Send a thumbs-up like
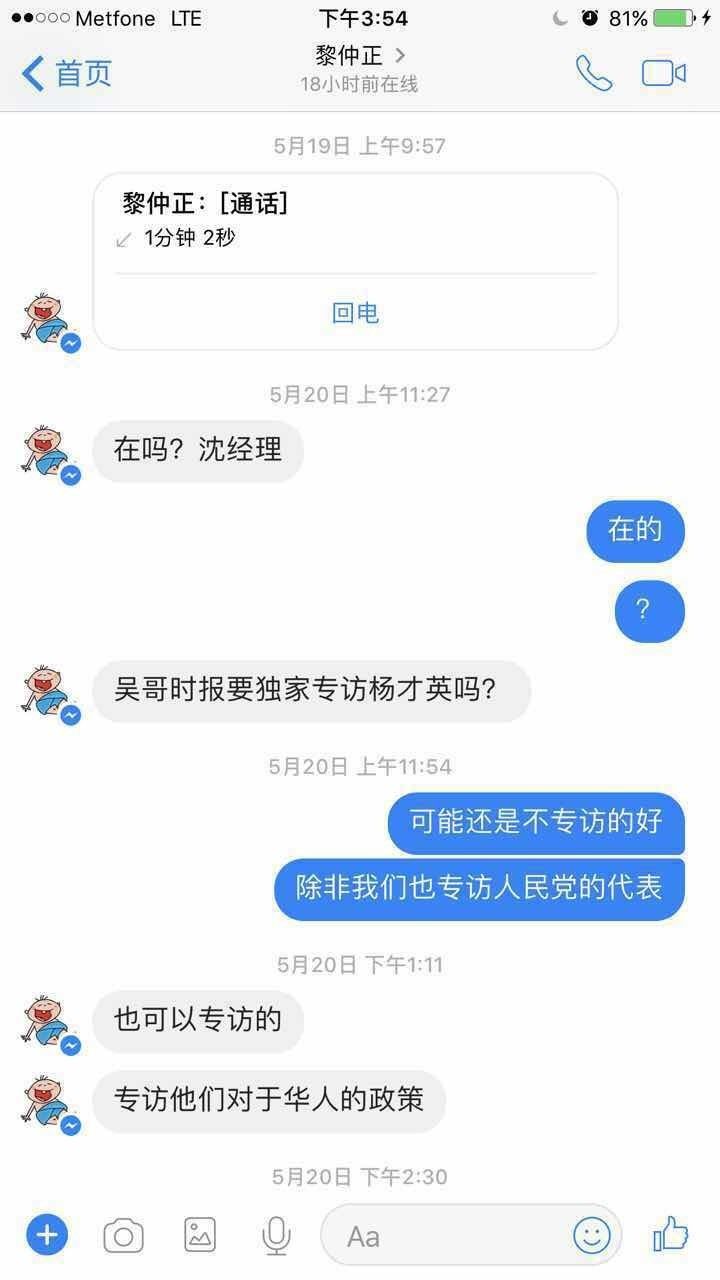The height and width of the screenshot is (1280, 720). tap(671, 1236)
